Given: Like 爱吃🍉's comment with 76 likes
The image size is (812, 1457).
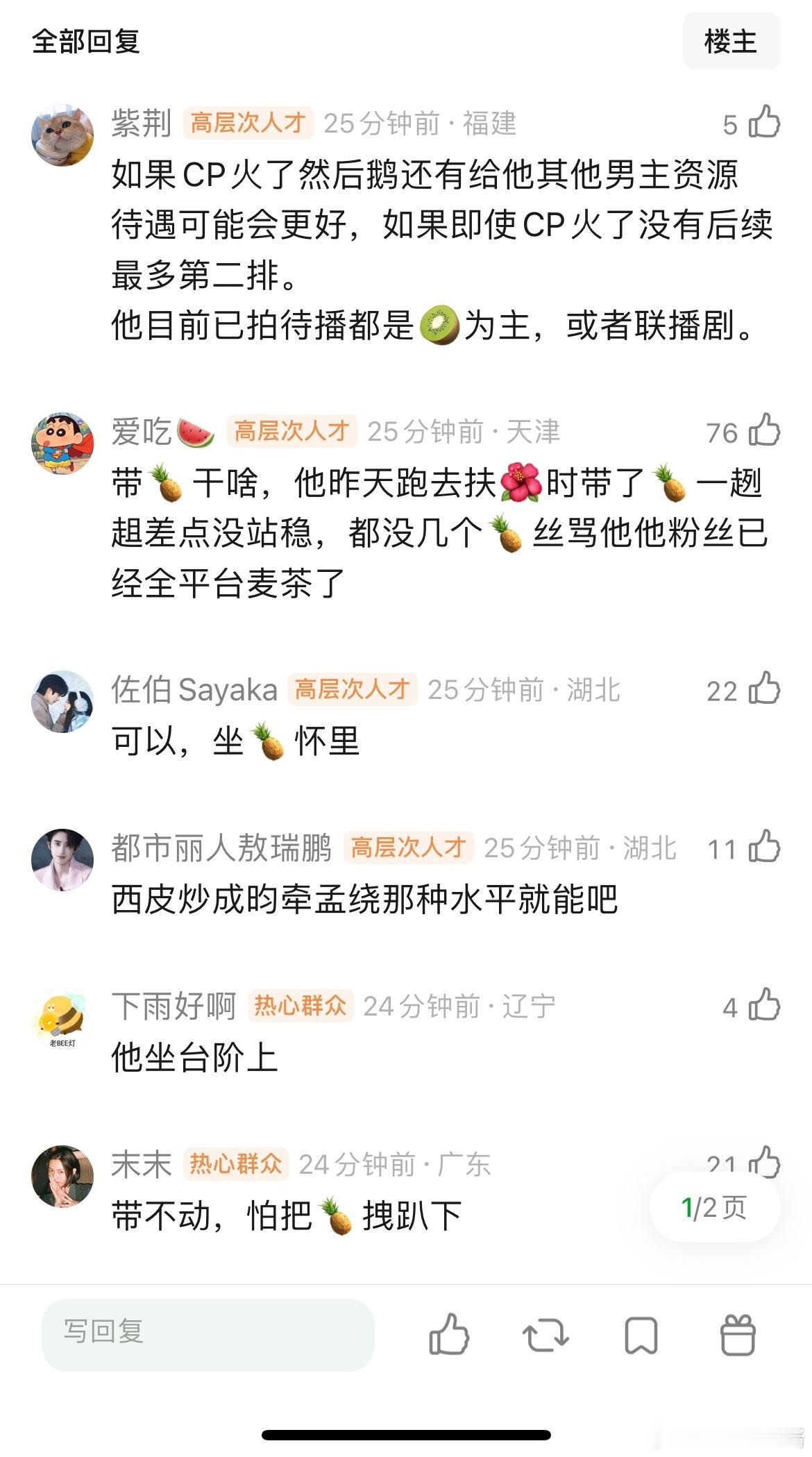Looking at the screenshot, I should 763,430.
